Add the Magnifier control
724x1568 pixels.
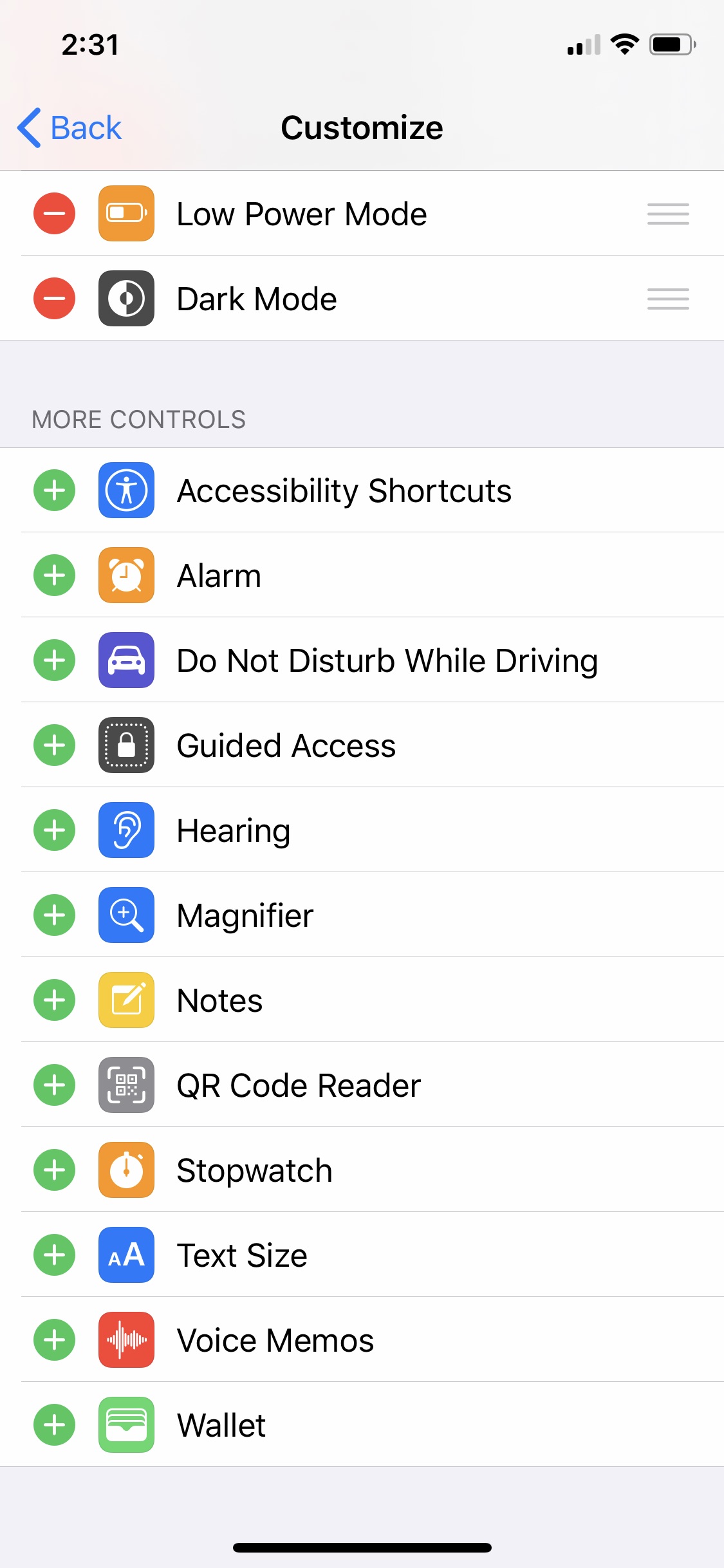click(x=55, y=915)
